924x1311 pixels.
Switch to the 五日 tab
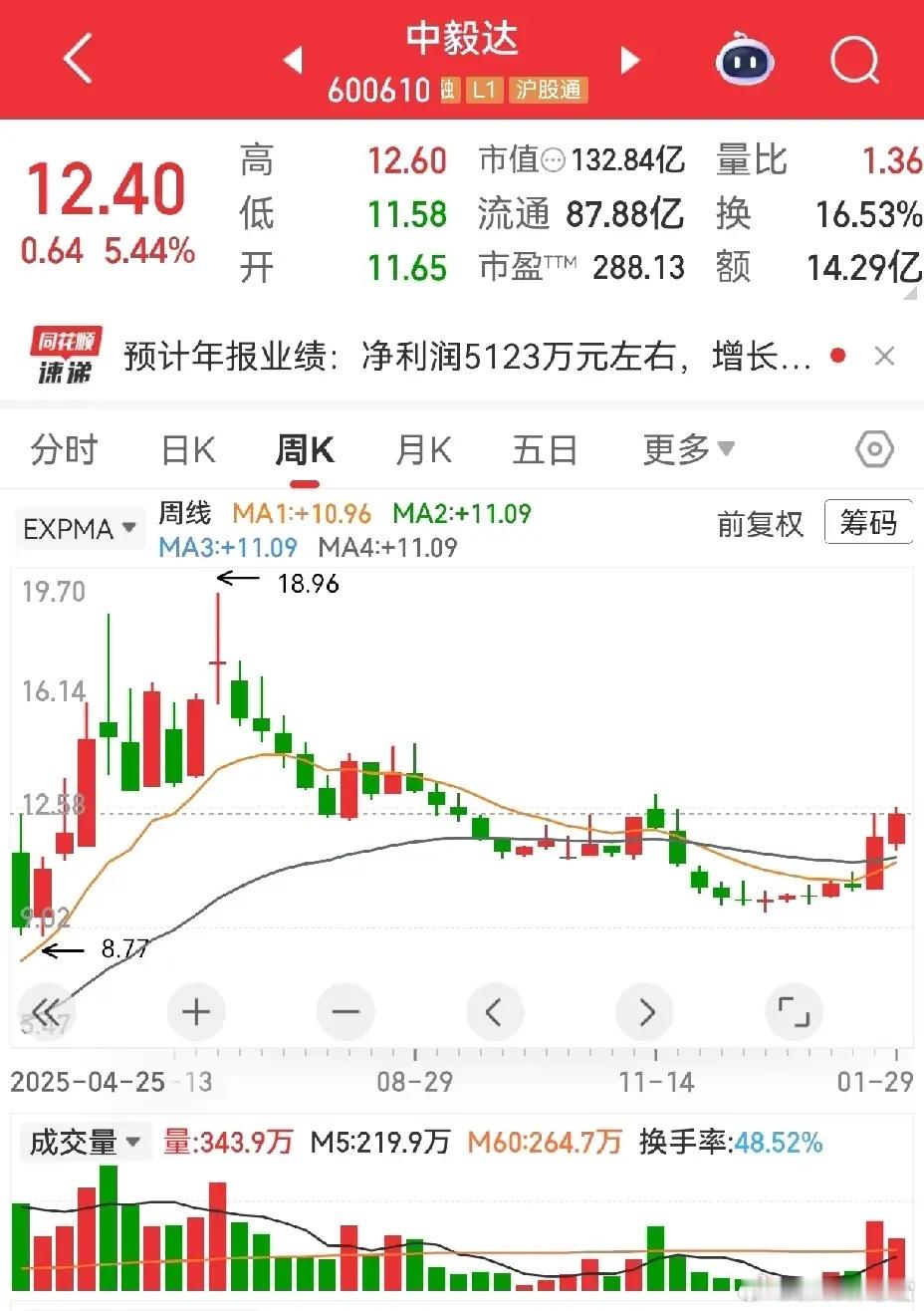(x=545, y=450)
